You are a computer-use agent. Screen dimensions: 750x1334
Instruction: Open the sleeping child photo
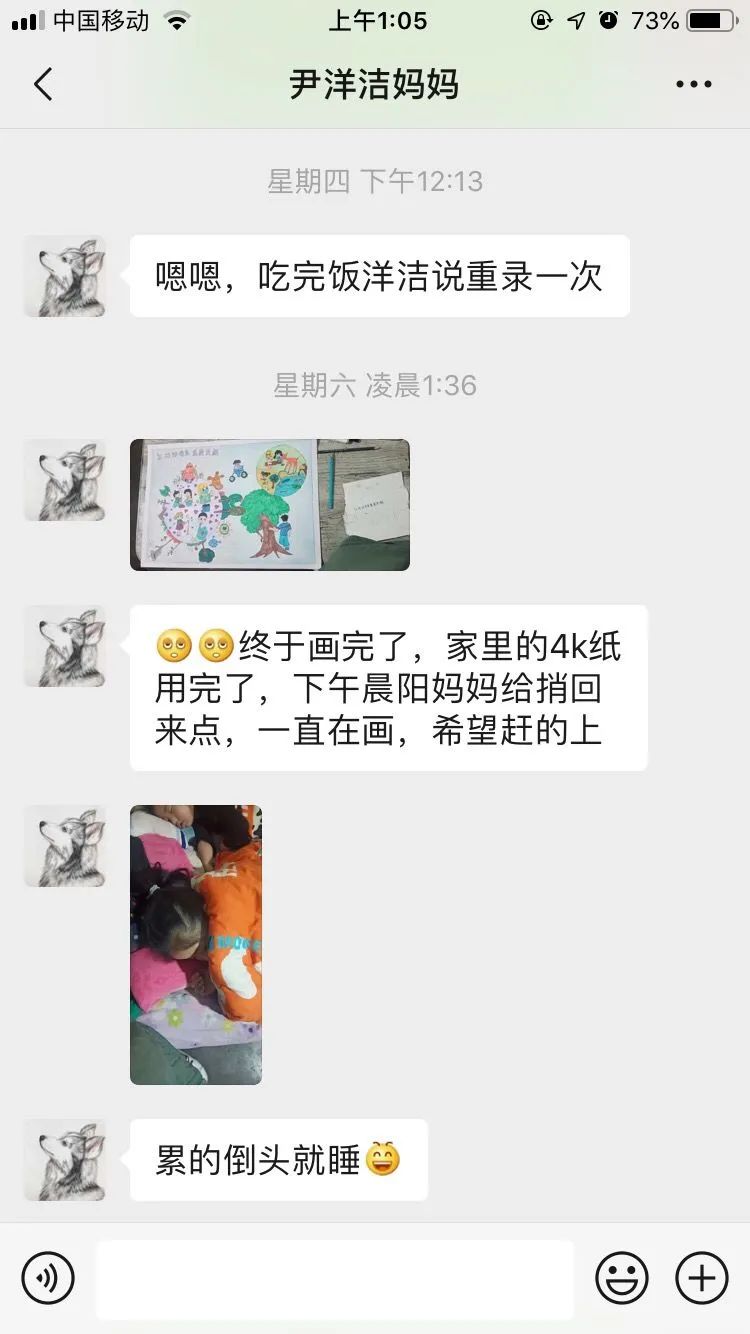(x=196, y=944)
